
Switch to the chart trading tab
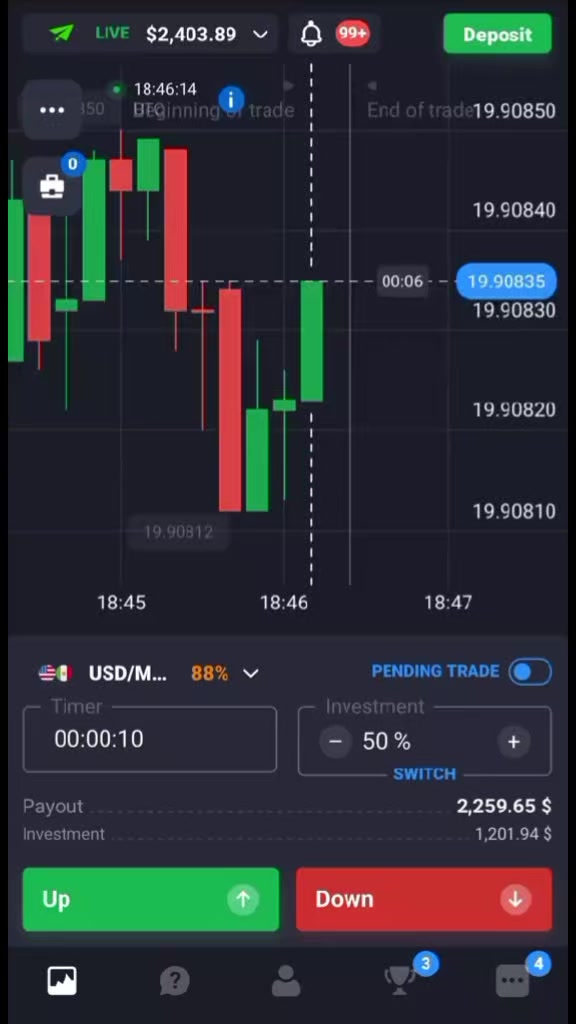62,981
